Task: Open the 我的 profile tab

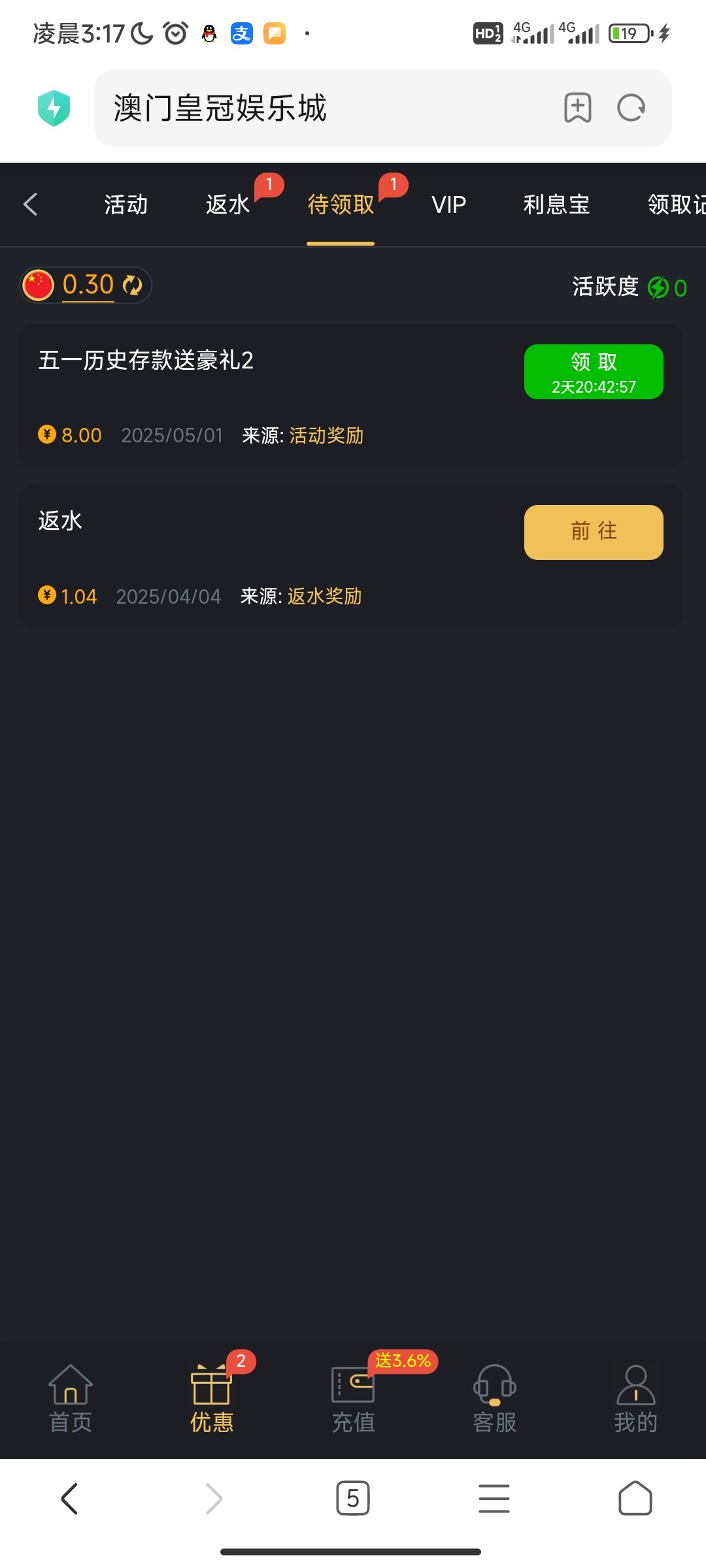Action: (635, 1398)
